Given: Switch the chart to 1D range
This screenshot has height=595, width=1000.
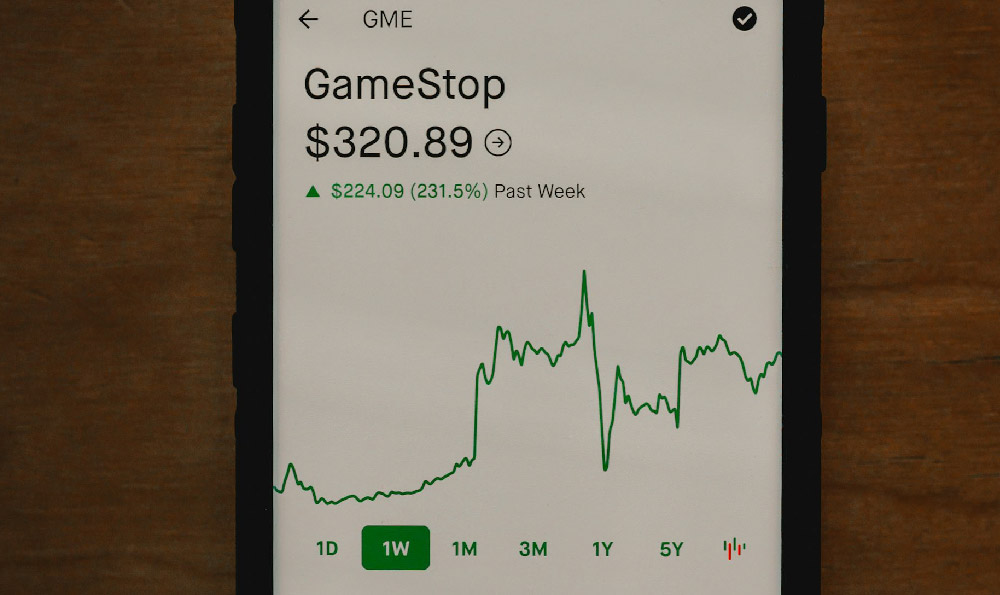Looking at the screenshot, I should (327, 548).
